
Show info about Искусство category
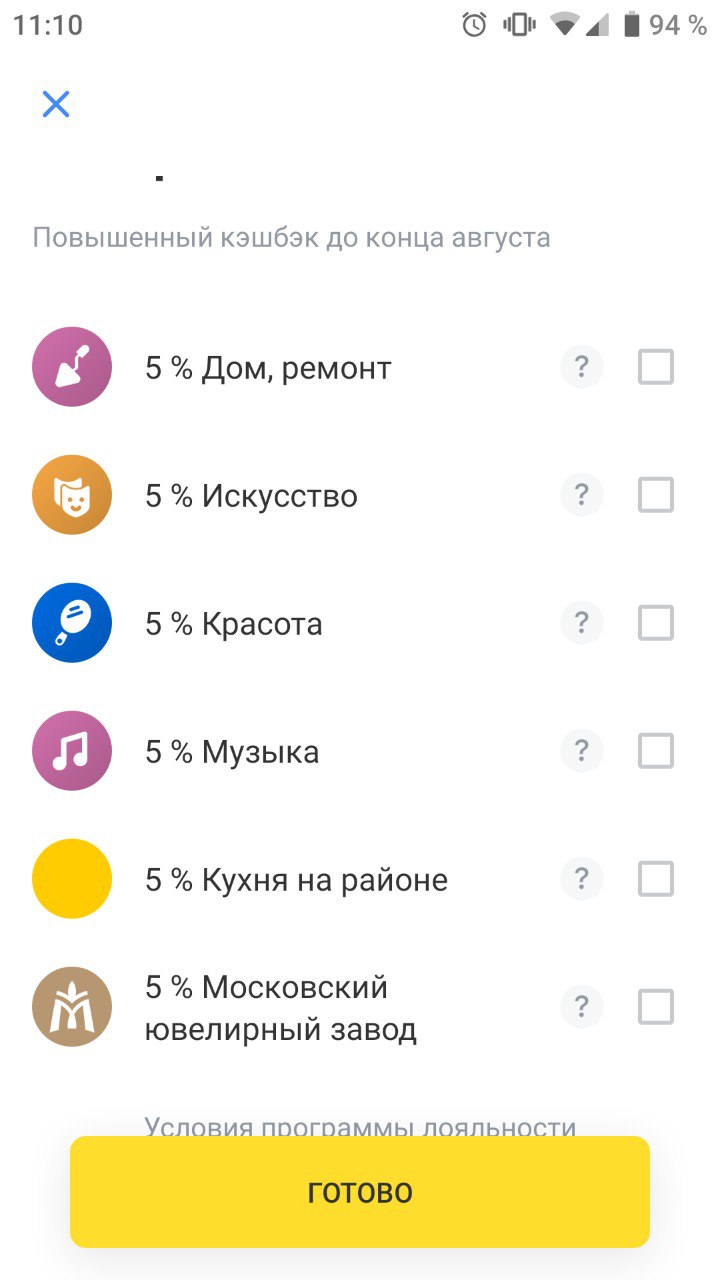[x=581, y=495]
